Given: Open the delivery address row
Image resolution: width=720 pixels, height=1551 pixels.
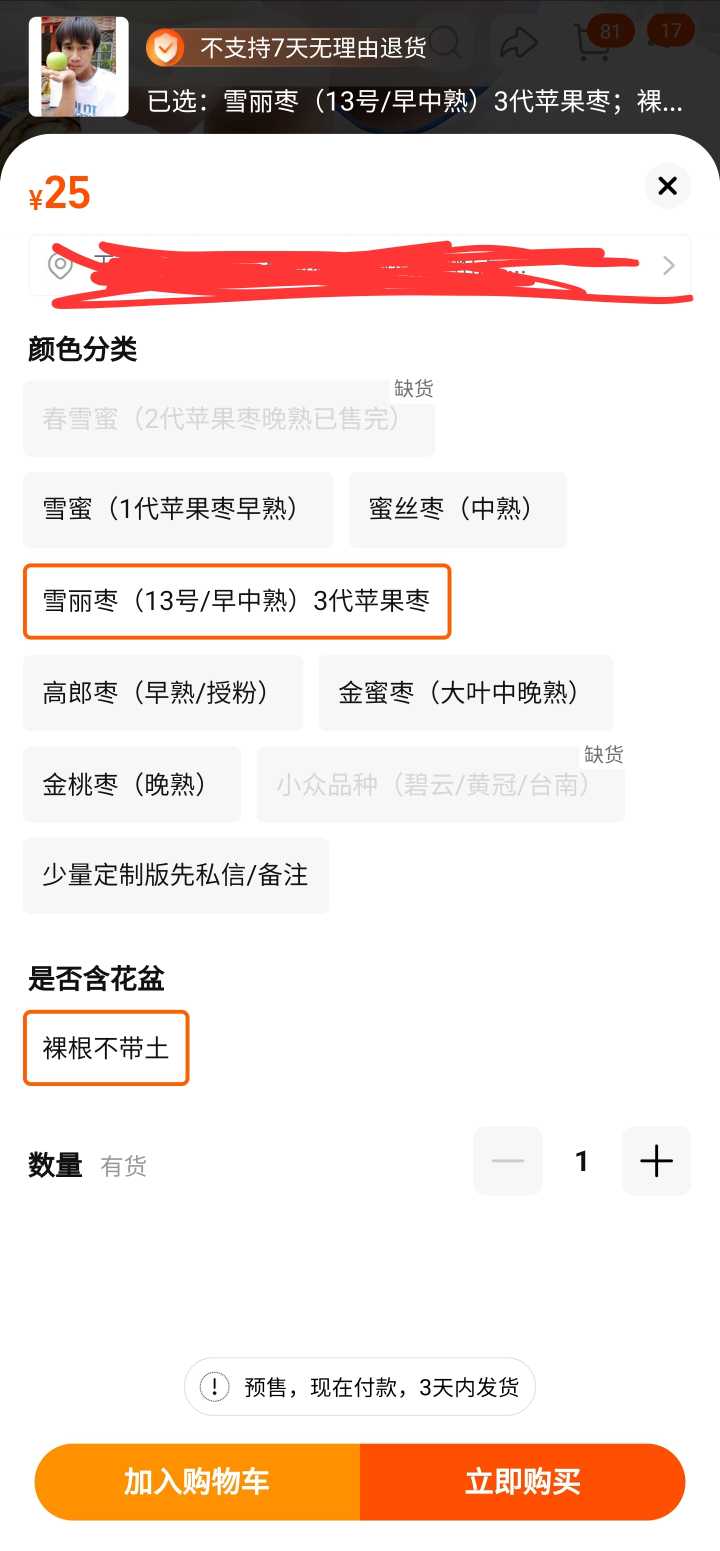Looking at the screenshot, I should click(360, 265).
